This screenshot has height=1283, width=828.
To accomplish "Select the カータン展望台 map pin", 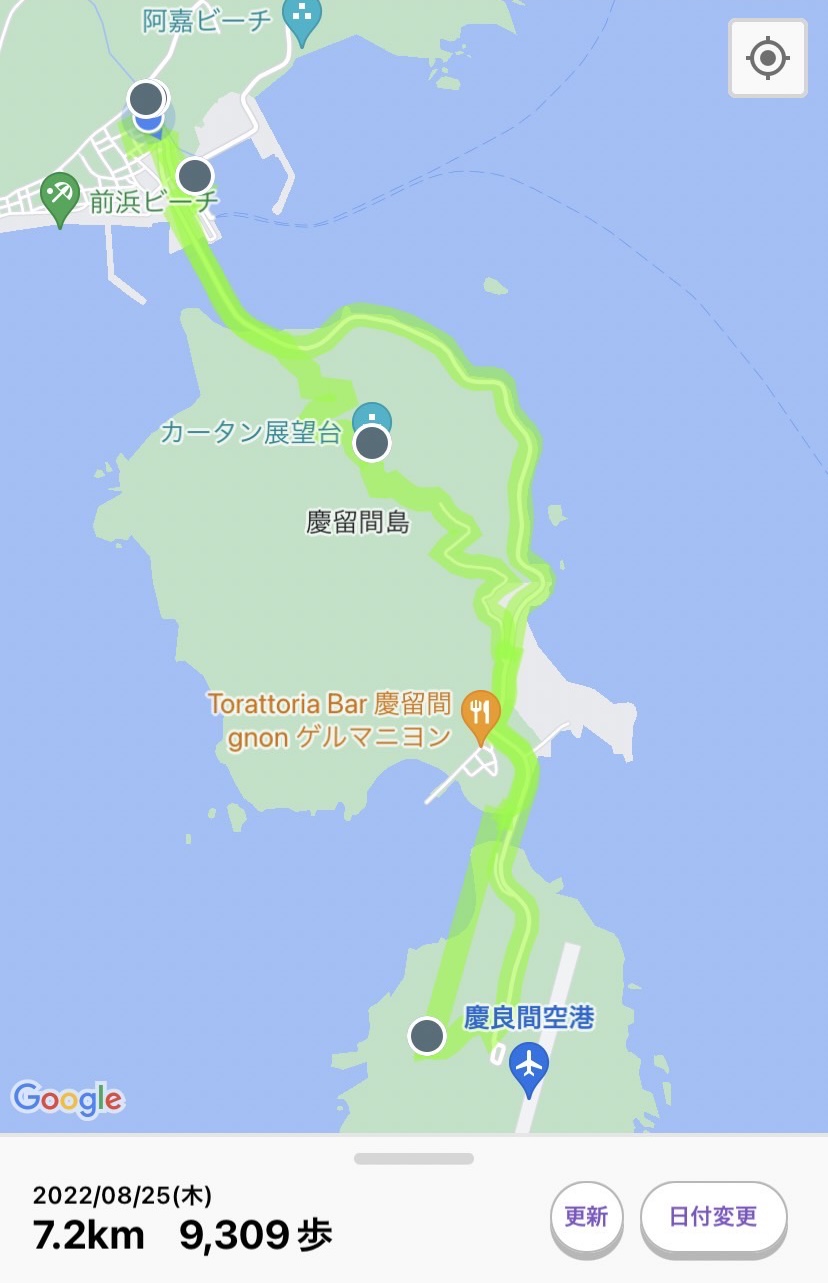I will click(x=372, y=416).
